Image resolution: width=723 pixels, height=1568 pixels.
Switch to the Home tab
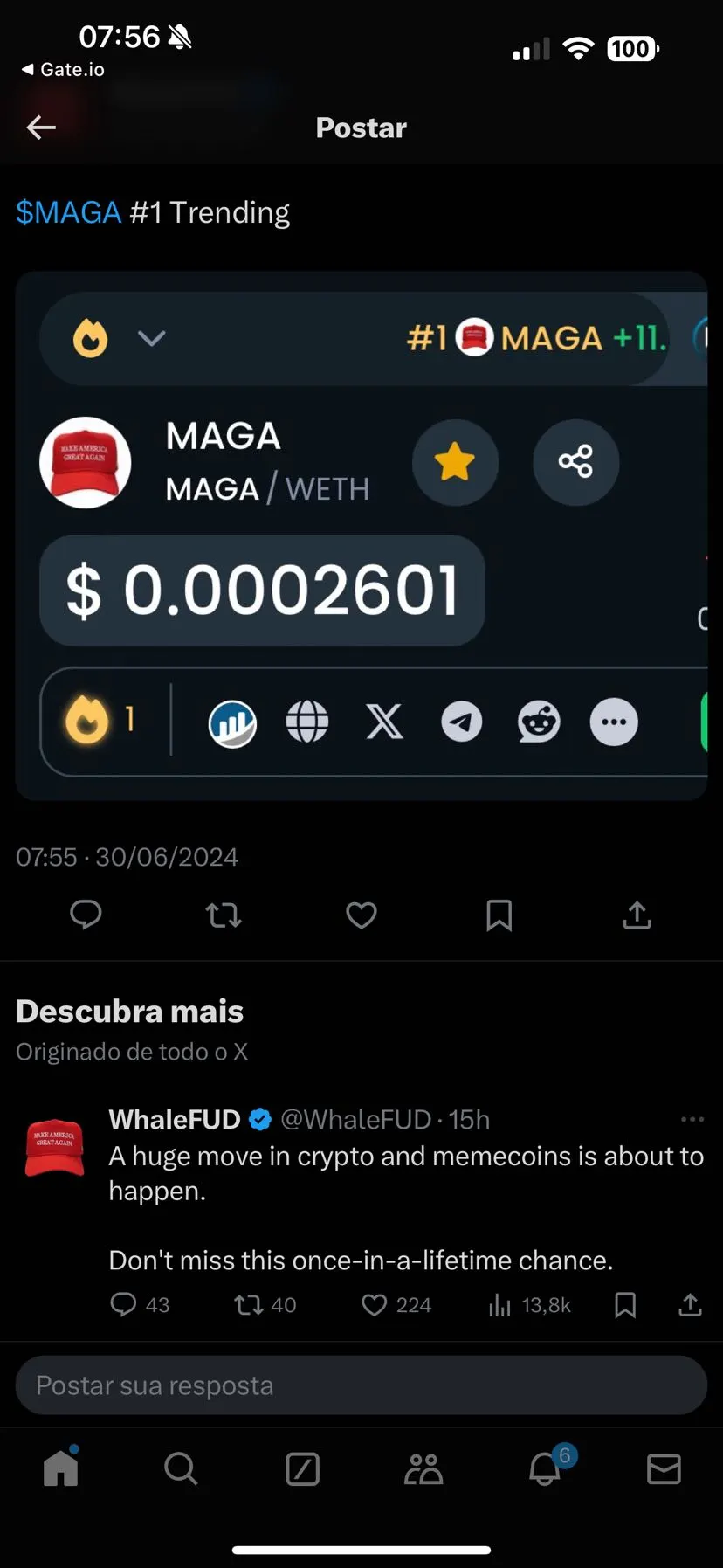coord(60,1468)
